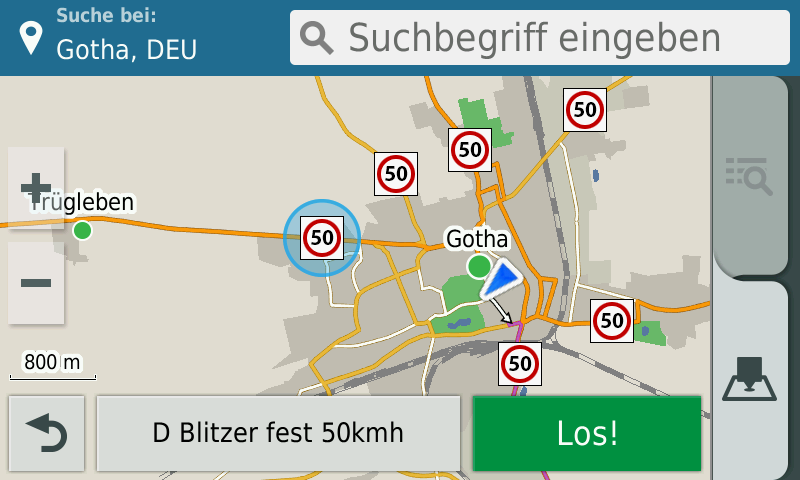Zoom in on the map
This screenshot has width=800, height=480.
pyautogui.click(x=36, y=189)
